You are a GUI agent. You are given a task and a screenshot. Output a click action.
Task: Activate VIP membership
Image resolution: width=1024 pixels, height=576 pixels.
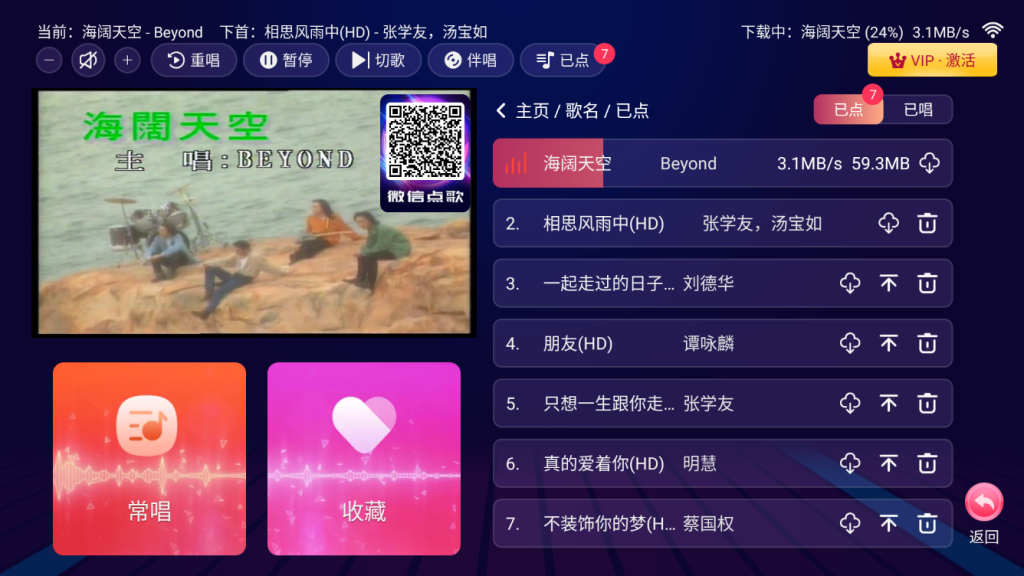tap(932, 60)
